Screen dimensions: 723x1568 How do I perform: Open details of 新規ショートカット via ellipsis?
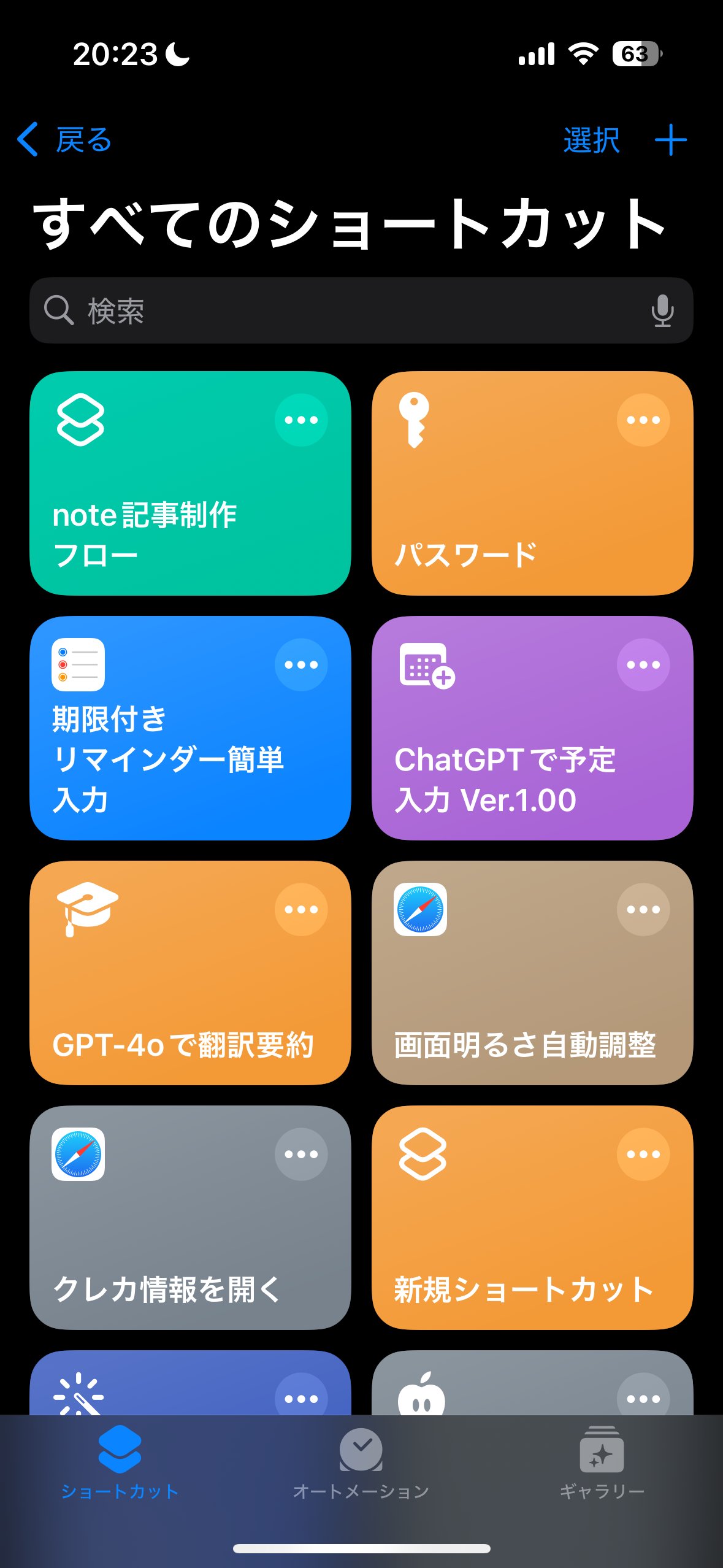(x=643, y=1155)
